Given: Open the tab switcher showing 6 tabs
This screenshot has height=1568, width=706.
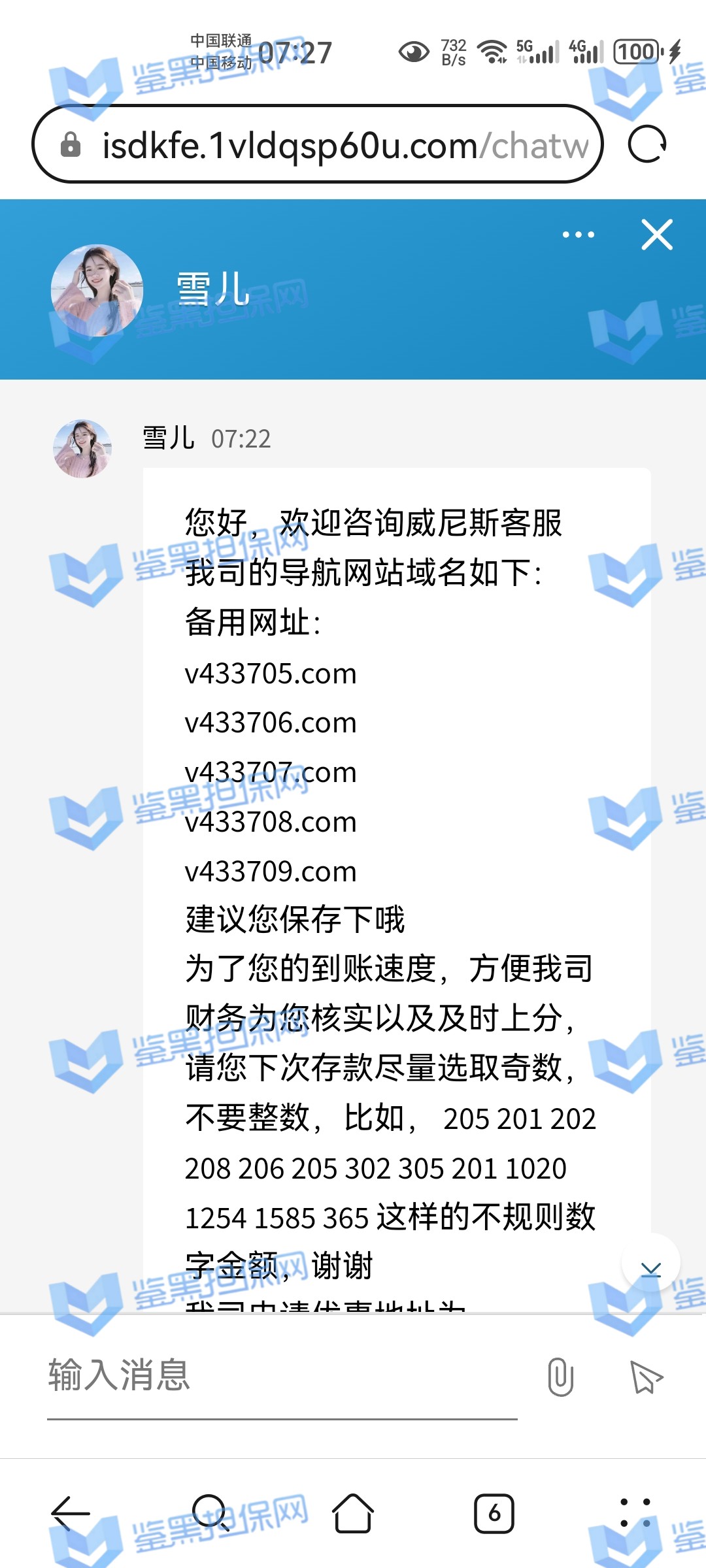Looking at the screenshot, I should click(494, 1512).
